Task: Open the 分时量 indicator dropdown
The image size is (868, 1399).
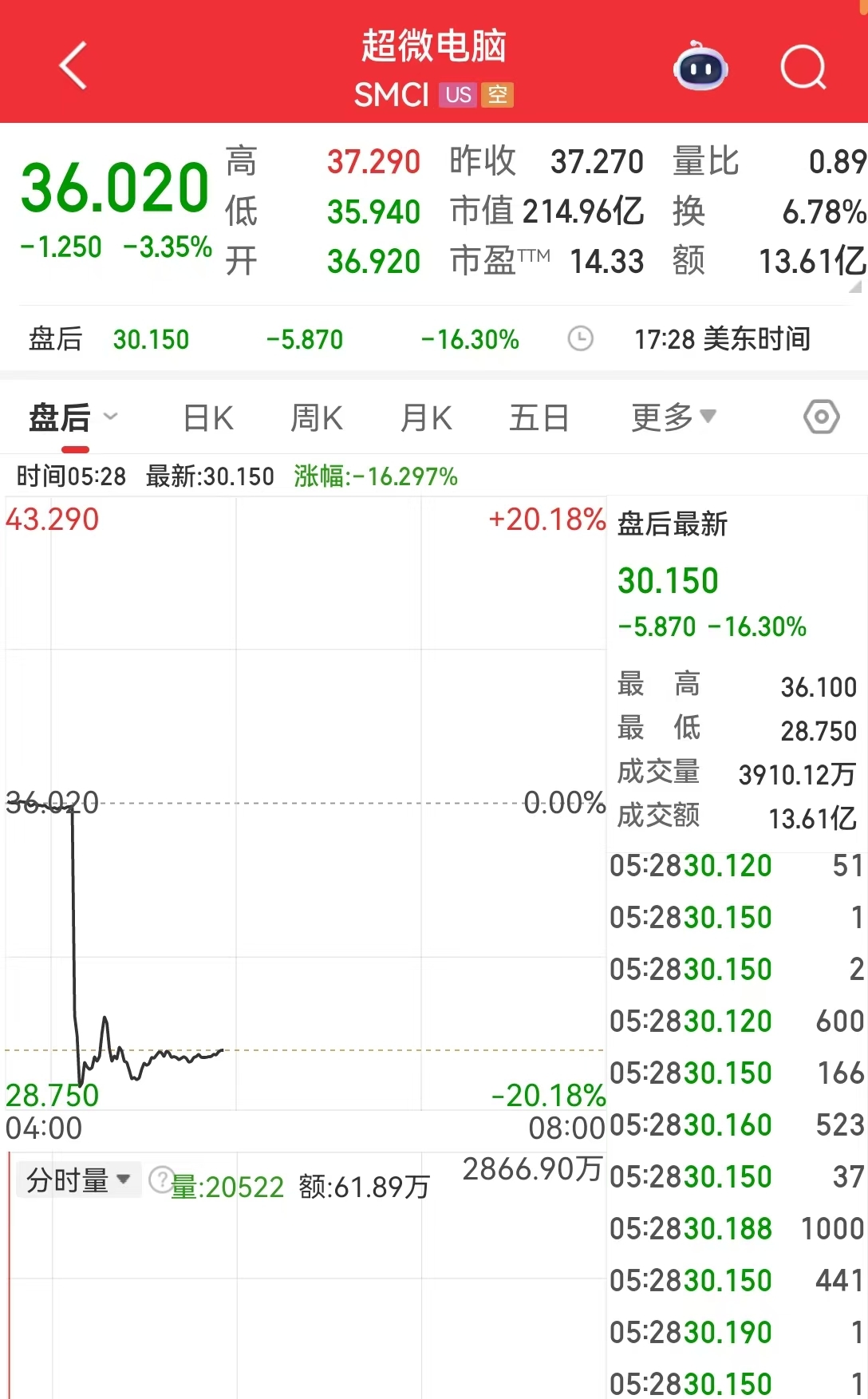Action: 78,1180
